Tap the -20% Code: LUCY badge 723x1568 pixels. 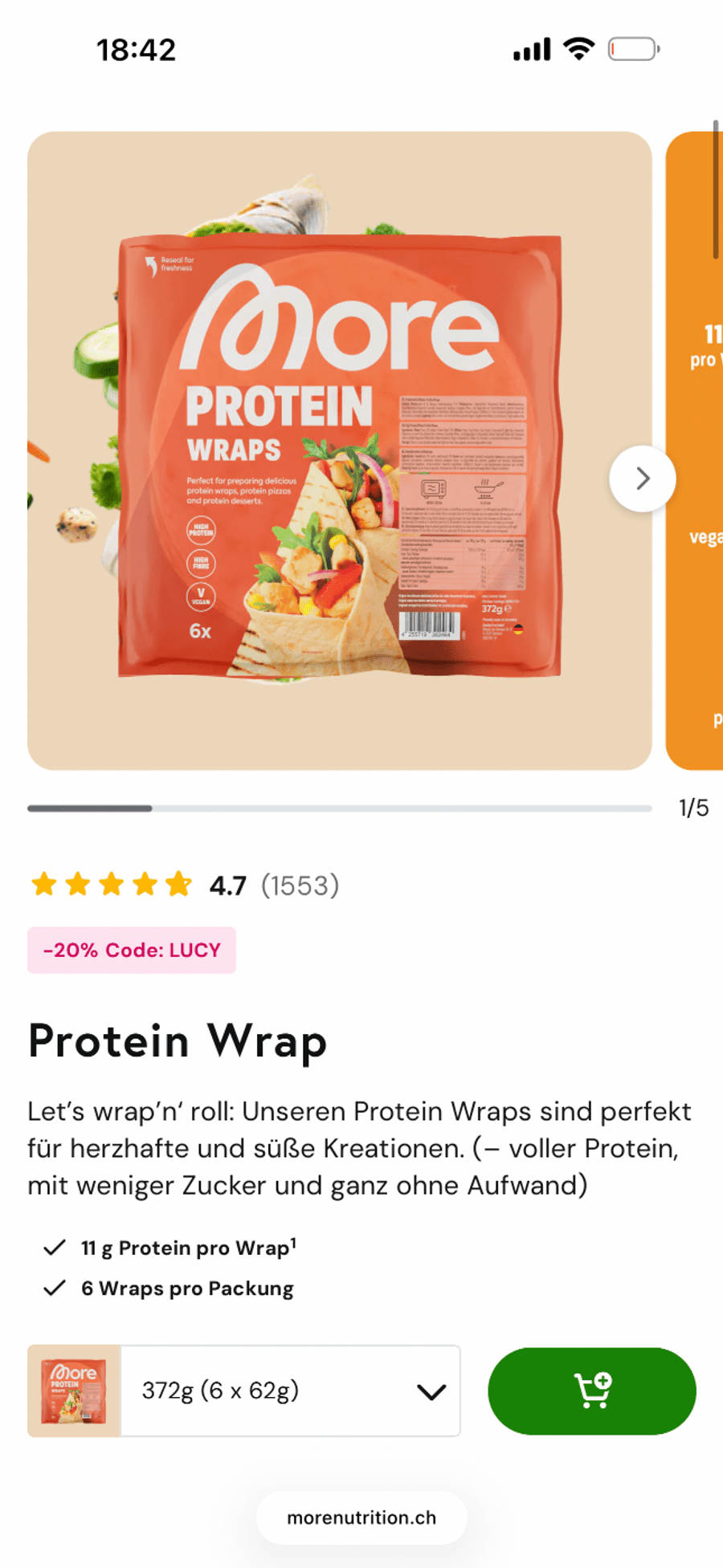132,950
